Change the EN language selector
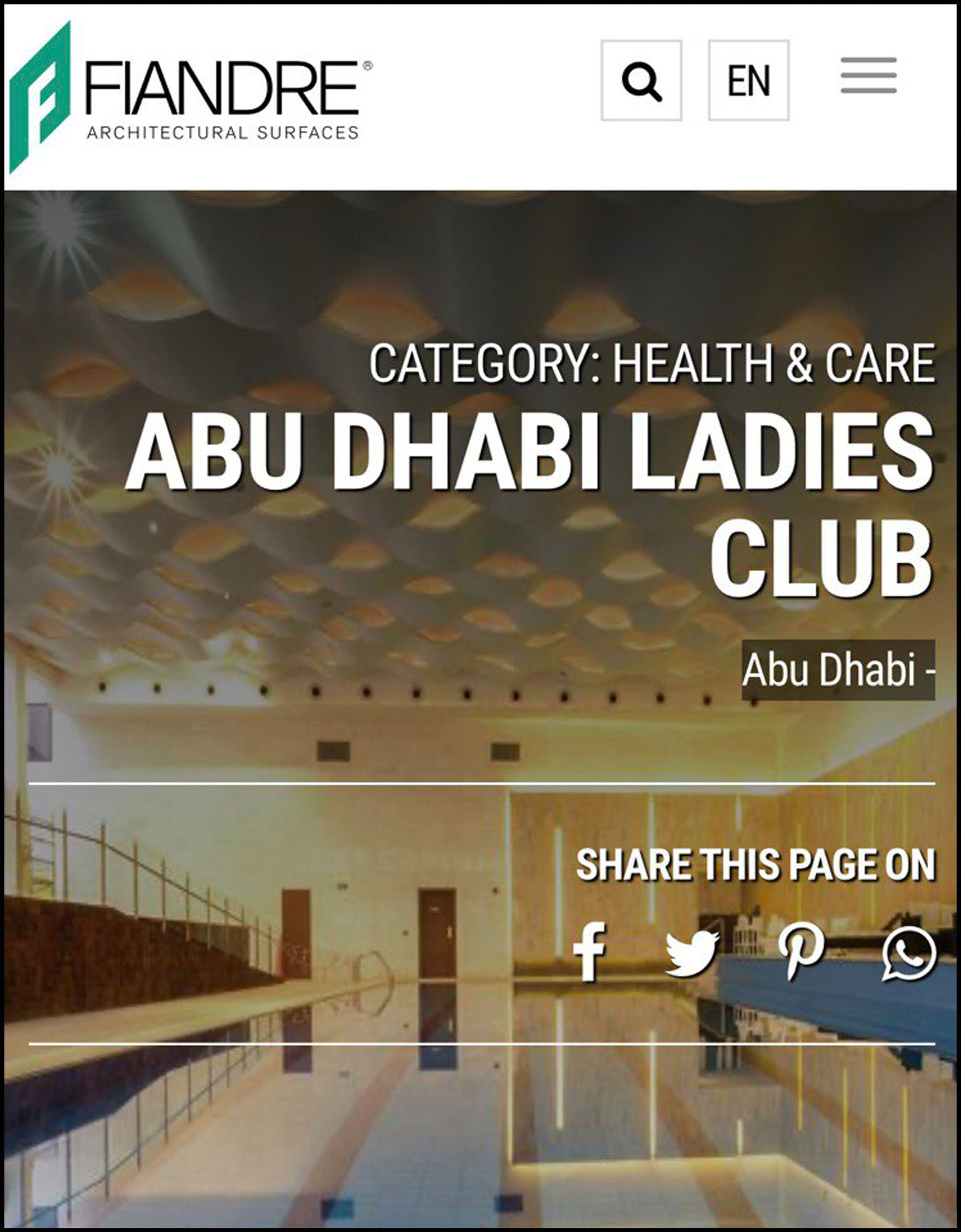This screenshot has width=961, height=1232. coord(748,81)
